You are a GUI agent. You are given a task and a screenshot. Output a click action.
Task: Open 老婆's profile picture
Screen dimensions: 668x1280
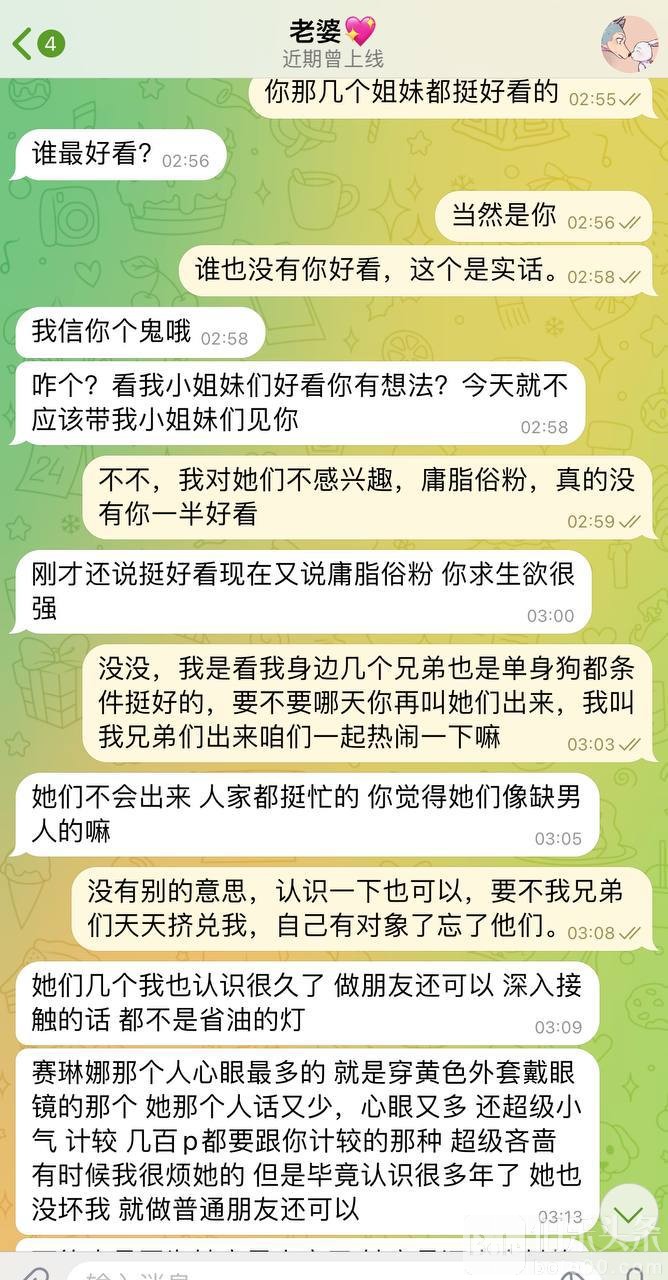628,43
